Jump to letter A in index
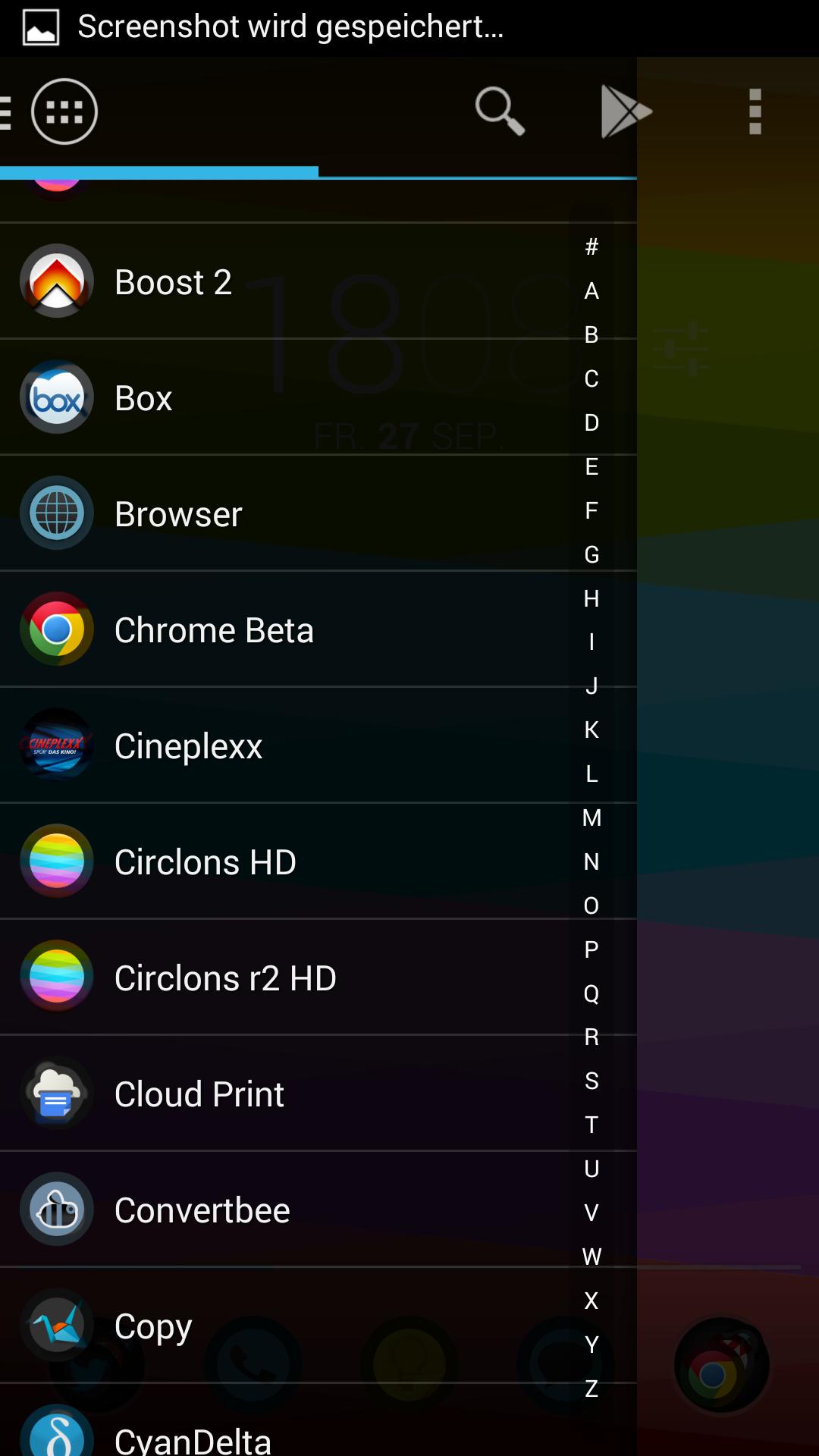The image size is (819, 1456). pyautogui.click(x=591, y=290)
